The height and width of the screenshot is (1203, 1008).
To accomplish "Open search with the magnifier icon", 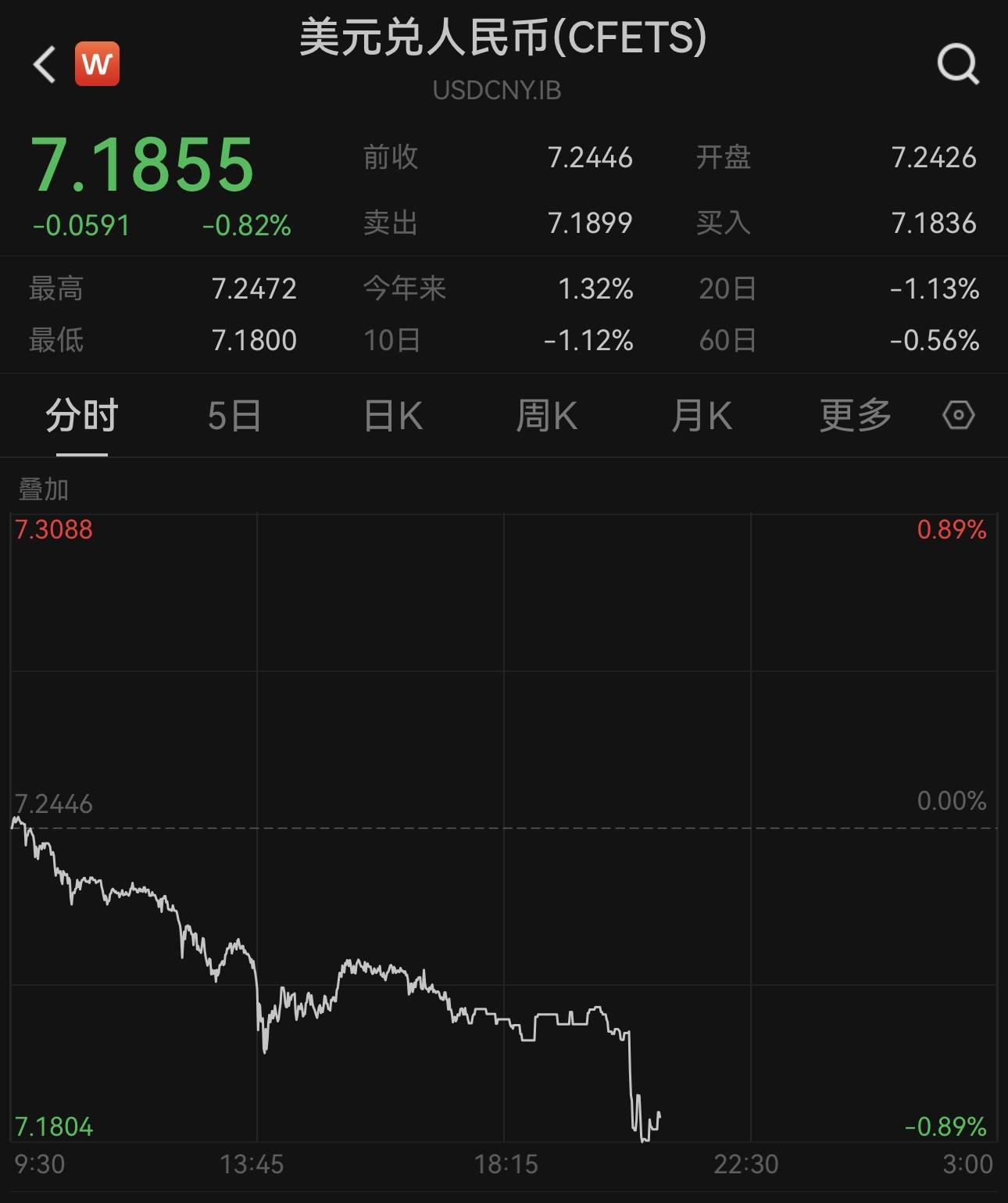I will coord(957,64).
